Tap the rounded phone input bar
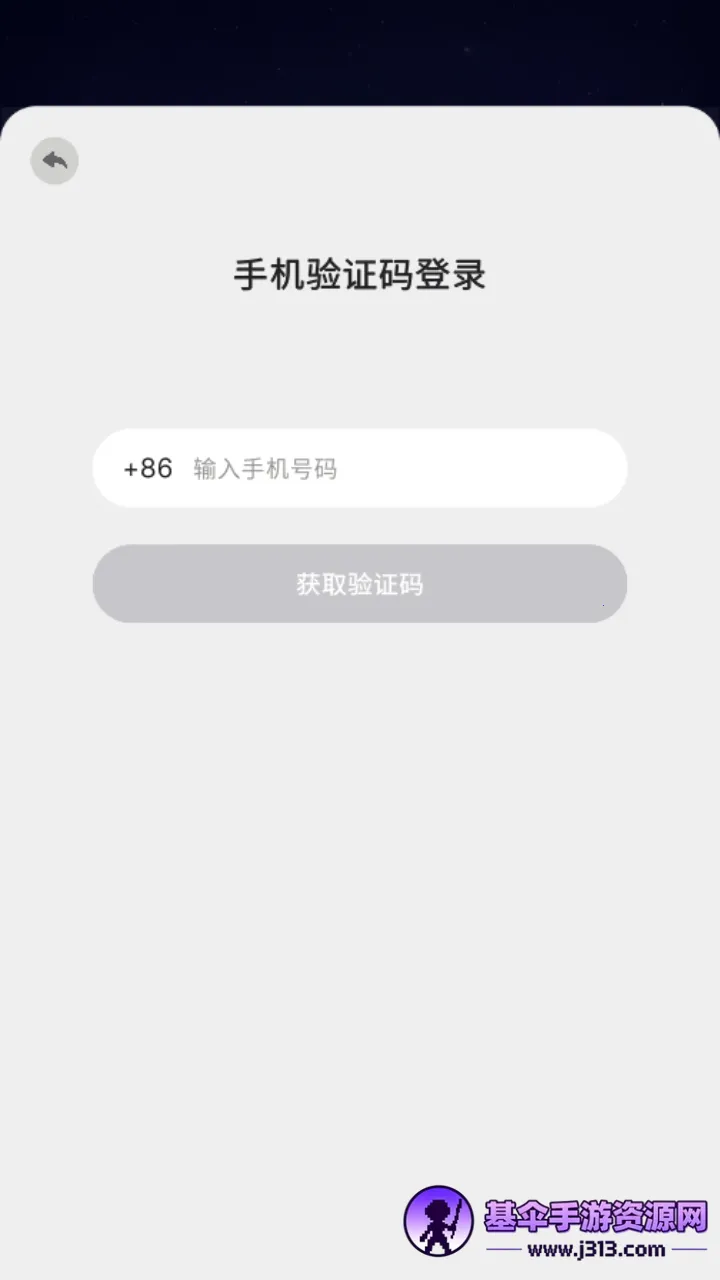The image size is (720, 1280). point(359,468)
